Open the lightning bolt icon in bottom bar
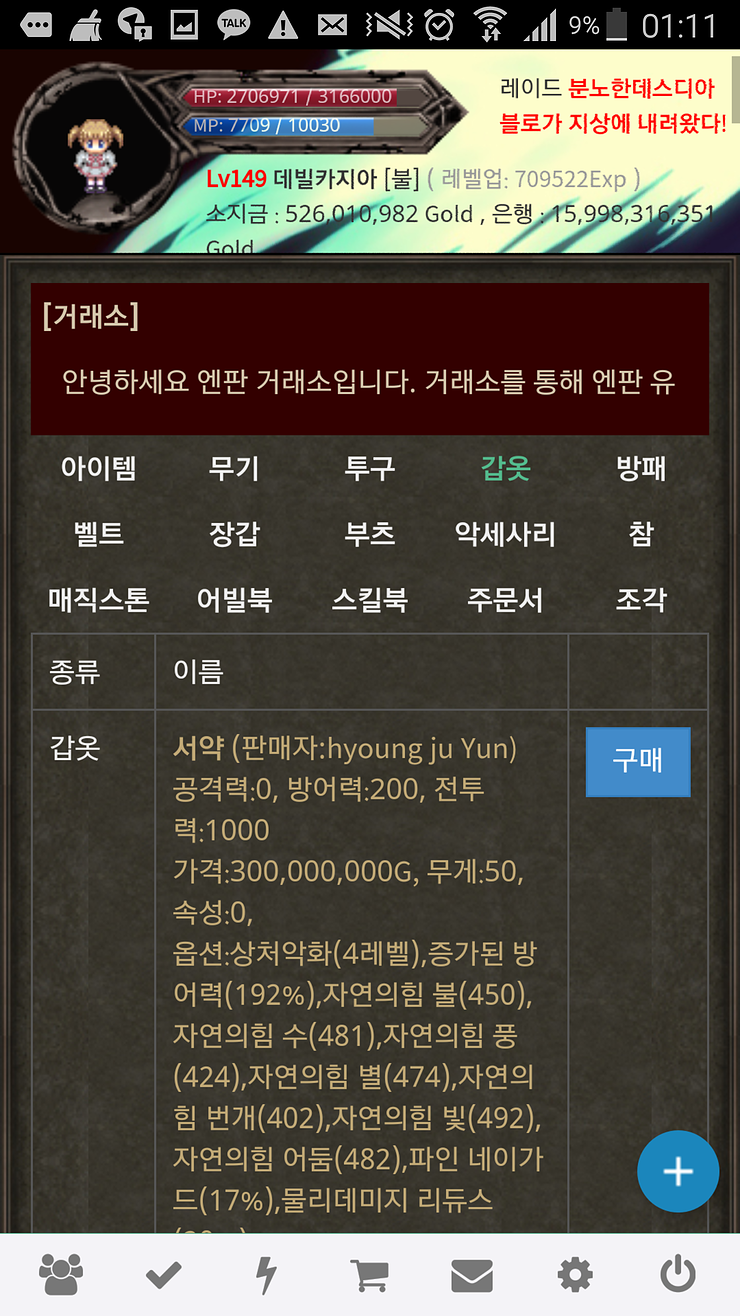 point(266,1275)
